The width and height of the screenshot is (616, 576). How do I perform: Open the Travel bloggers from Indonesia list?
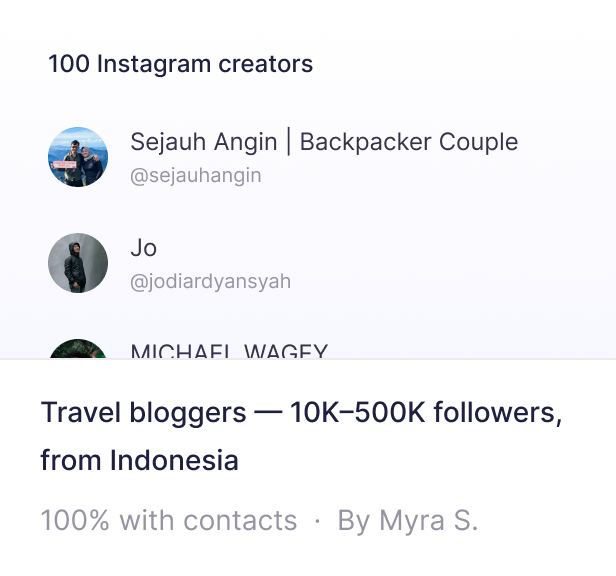point(300,436)
